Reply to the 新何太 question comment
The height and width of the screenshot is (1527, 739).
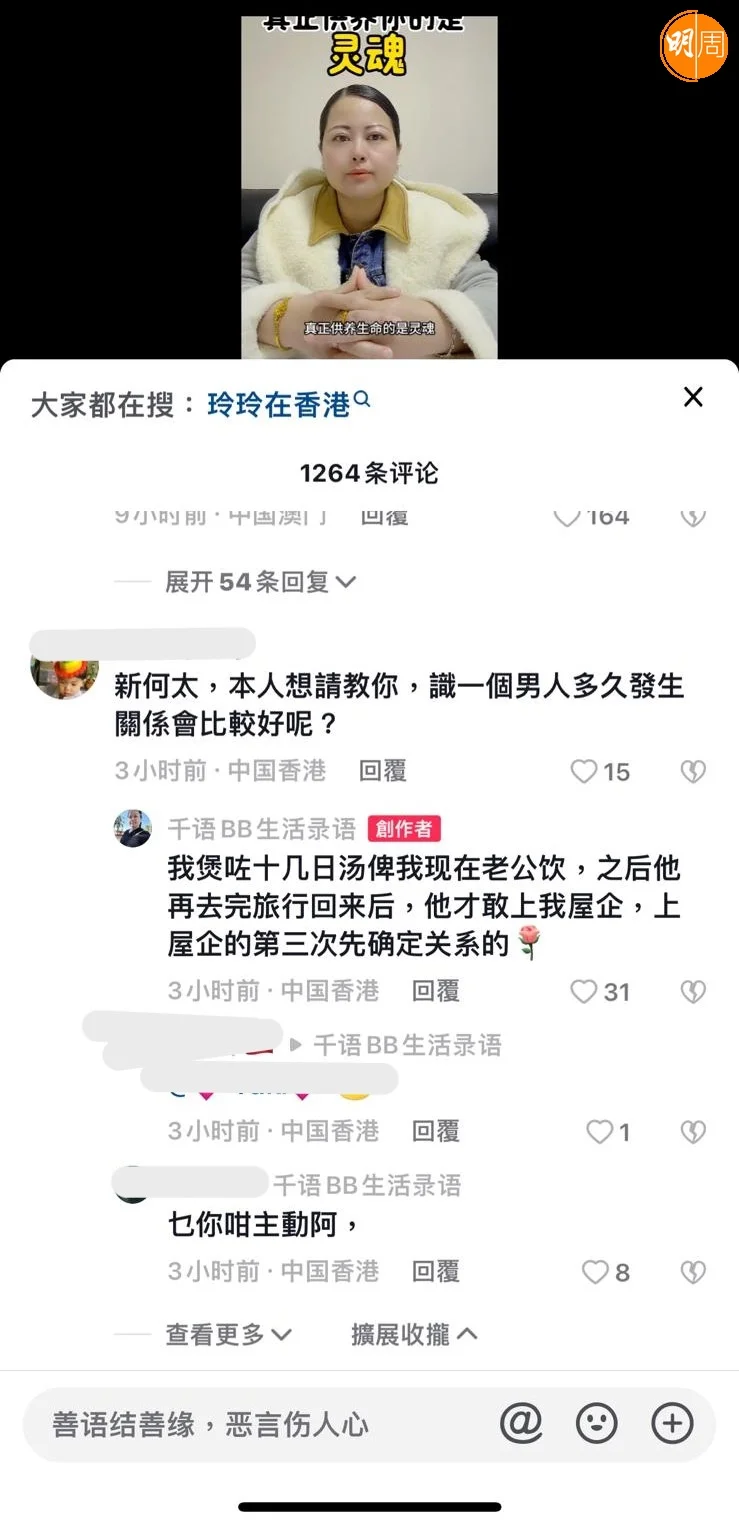[382, 771]
